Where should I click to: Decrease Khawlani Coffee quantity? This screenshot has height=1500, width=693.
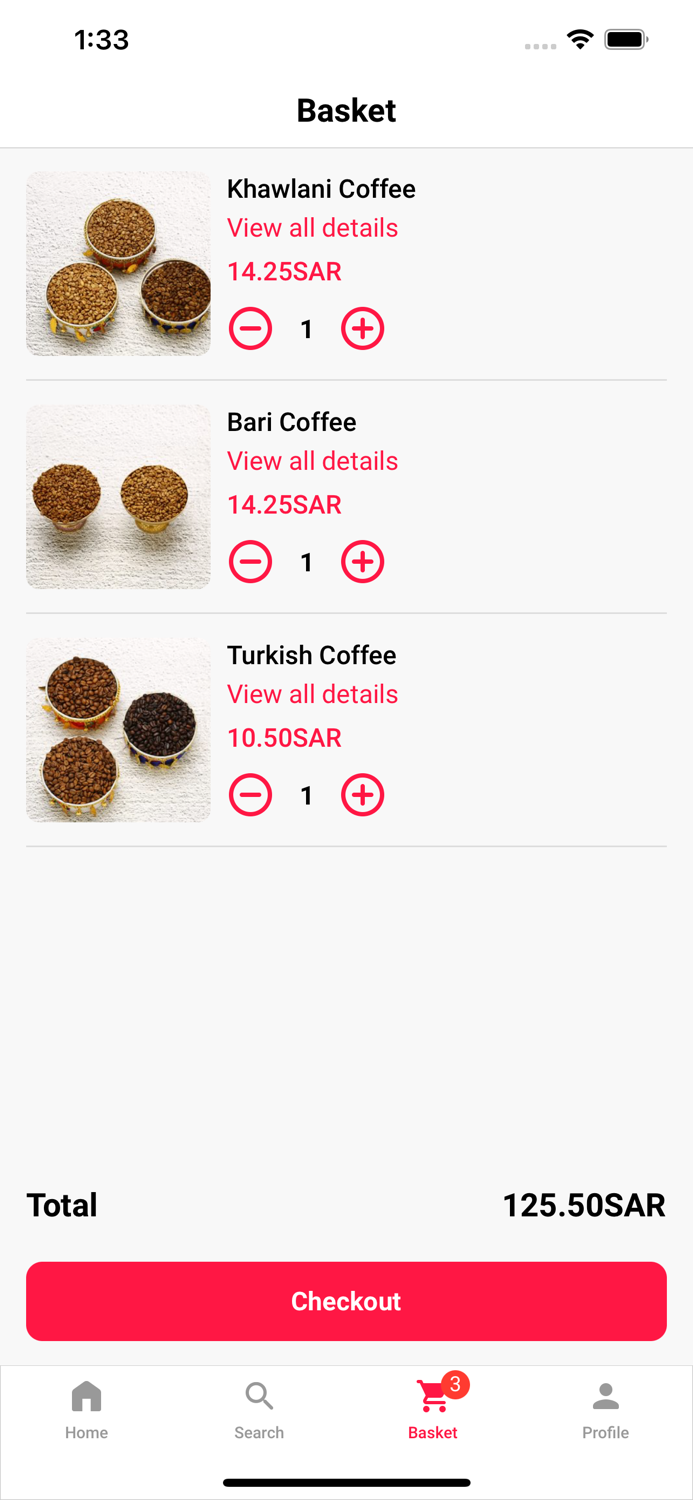click(x=251, y=329)
